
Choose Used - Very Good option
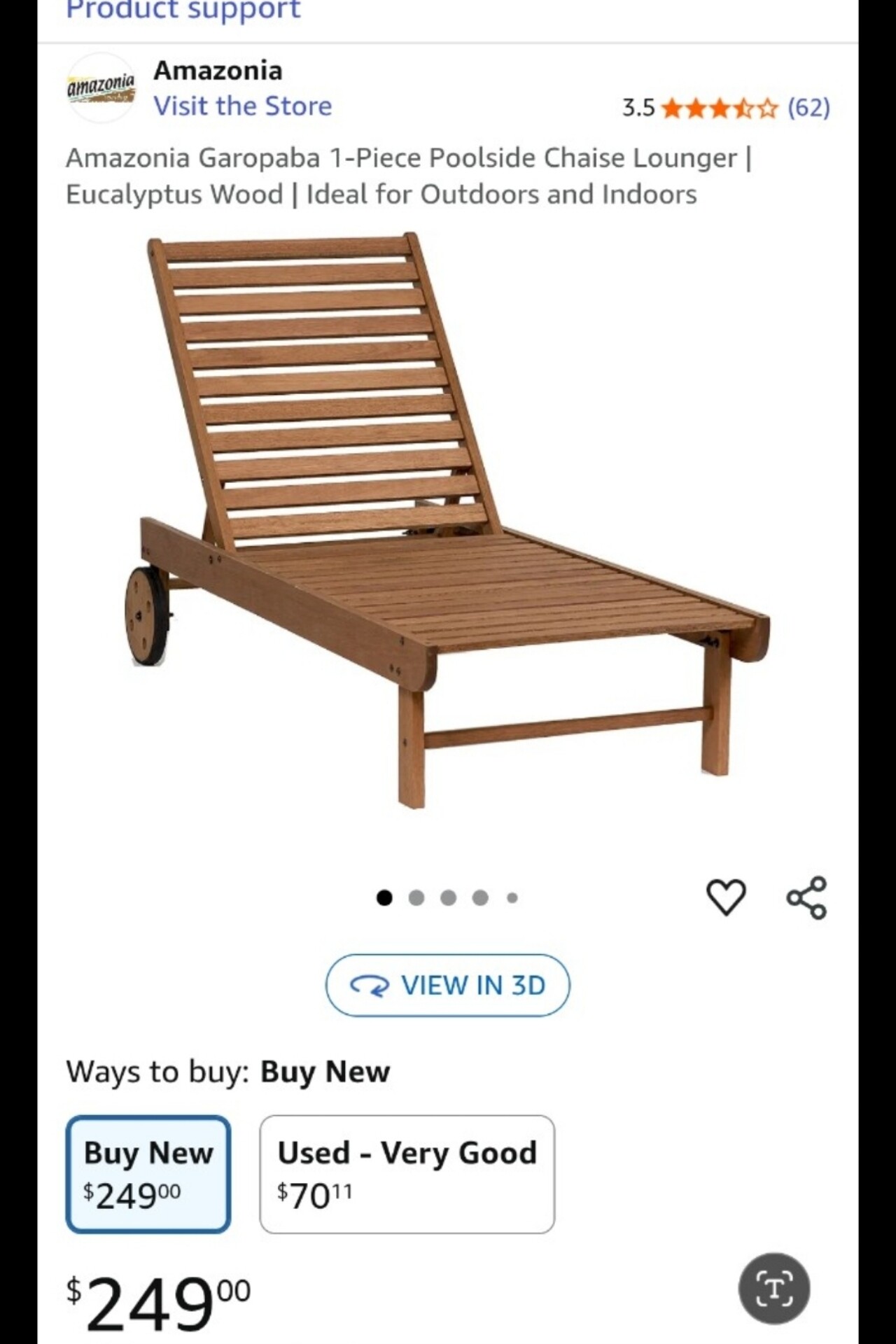407,1174
